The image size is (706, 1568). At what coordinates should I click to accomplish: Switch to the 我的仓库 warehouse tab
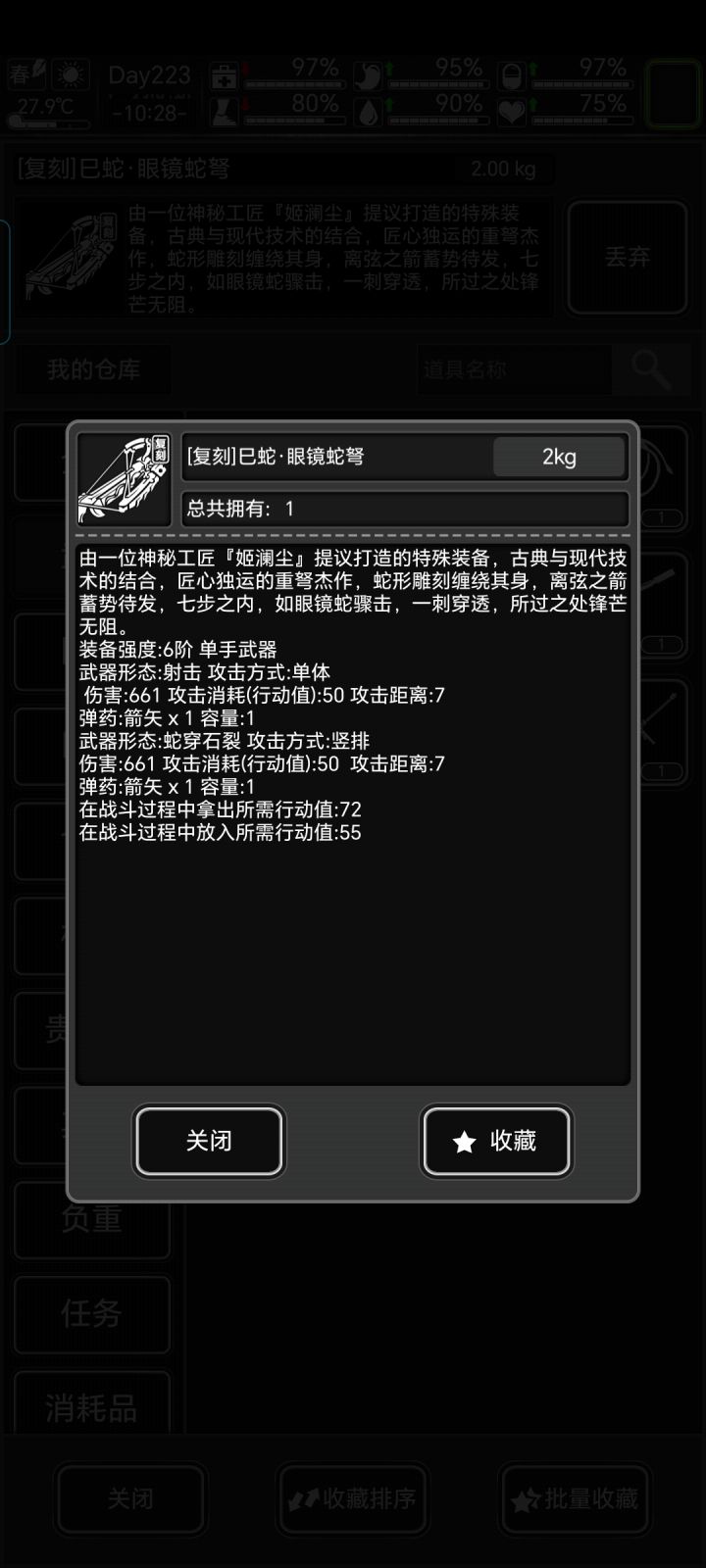pyautogui.click(x=93, y=369)
